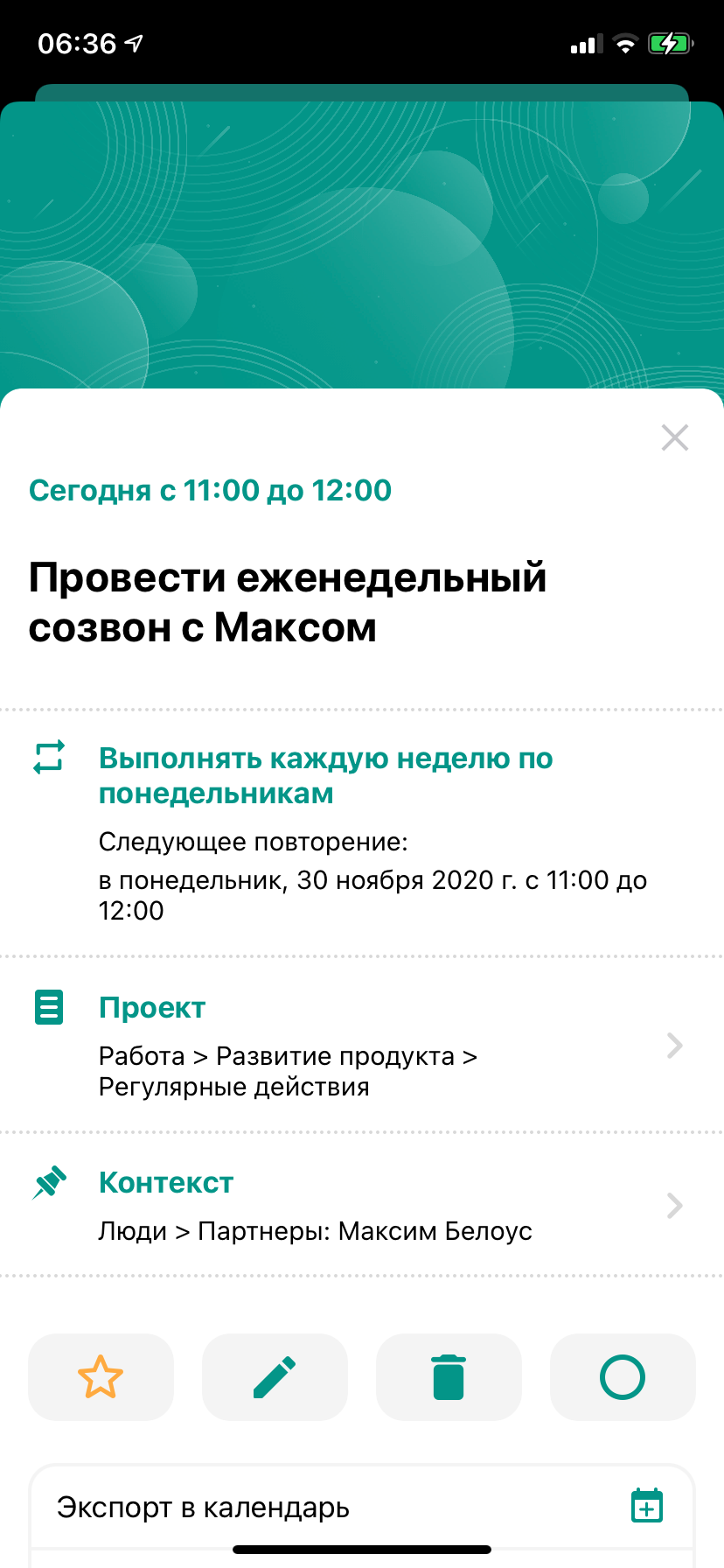
Task: Edit the task with the pencil button
Action: point(275,1377)
